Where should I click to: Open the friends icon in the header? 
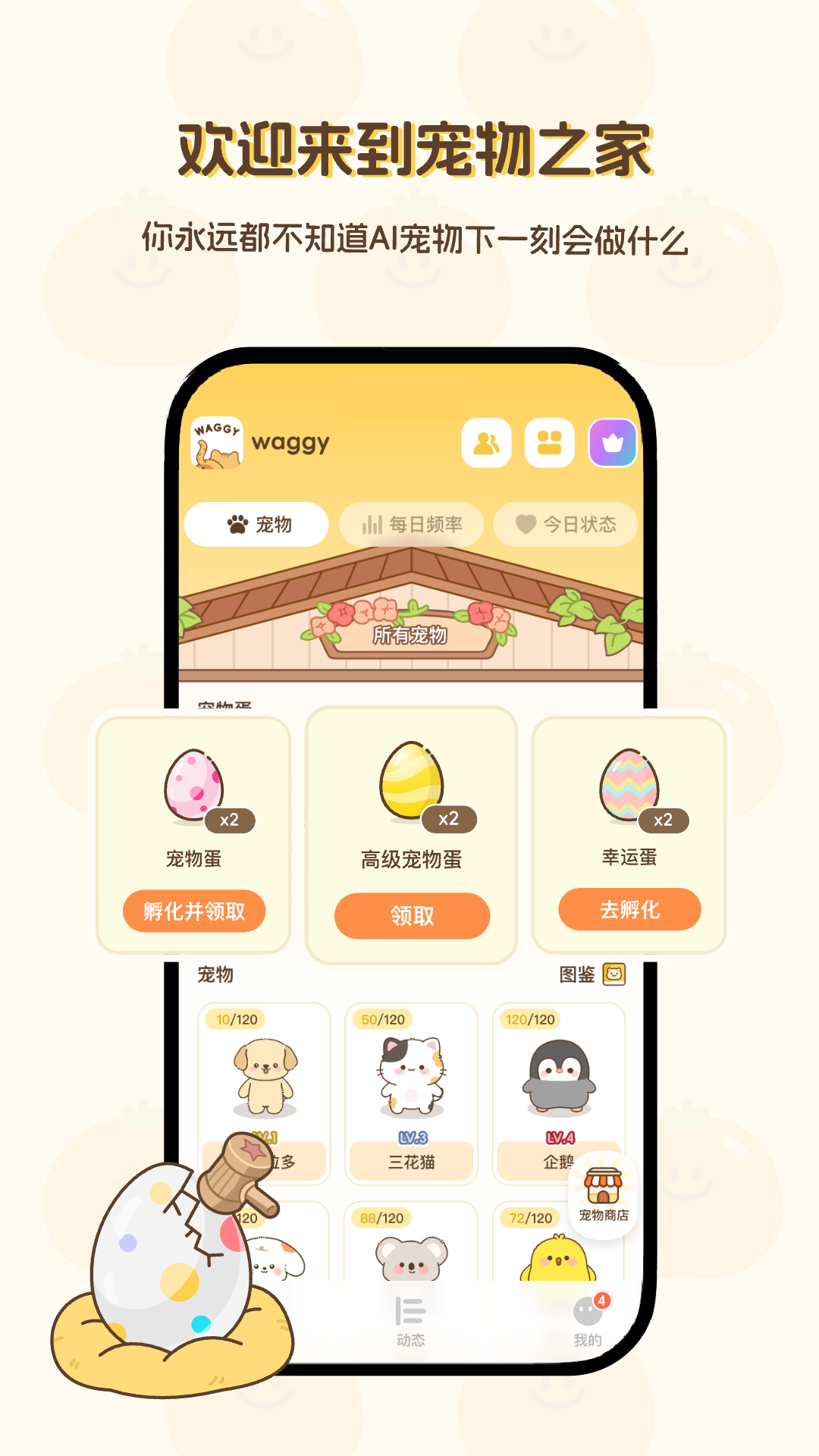coord(488,442)
